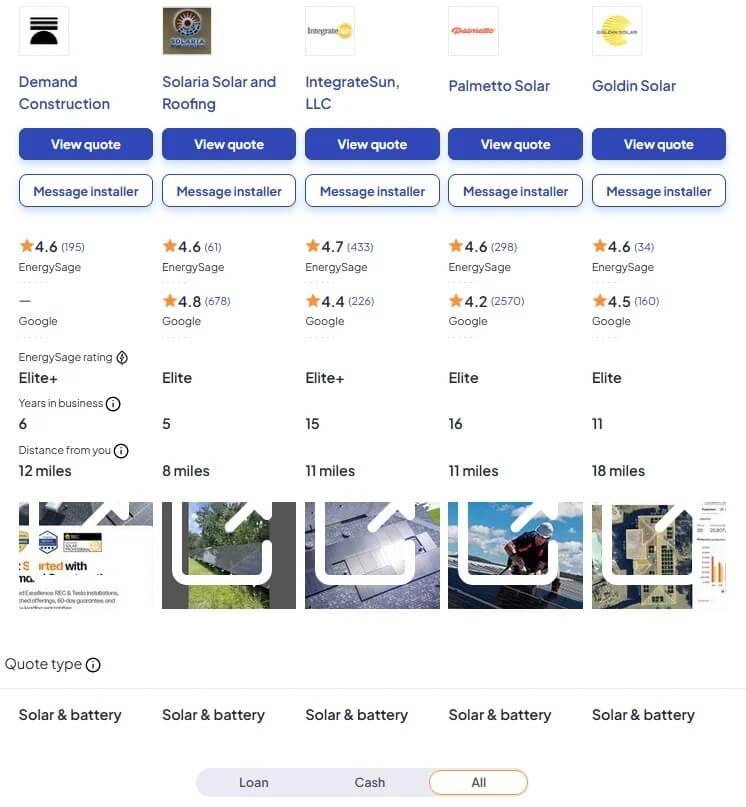Switch to the Cash filter

370,782
